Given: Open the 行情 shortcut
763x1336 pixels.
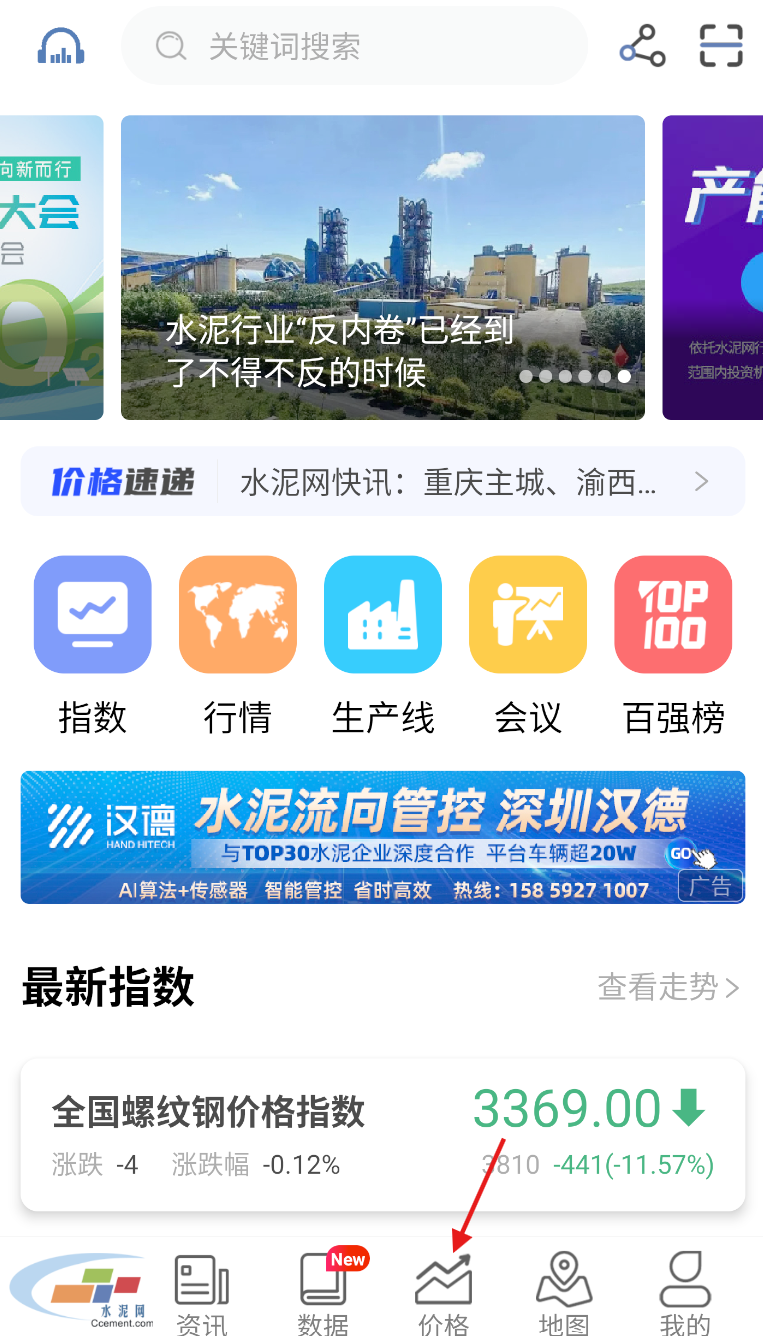Looking at the screenshot, I should pos(238,645).
